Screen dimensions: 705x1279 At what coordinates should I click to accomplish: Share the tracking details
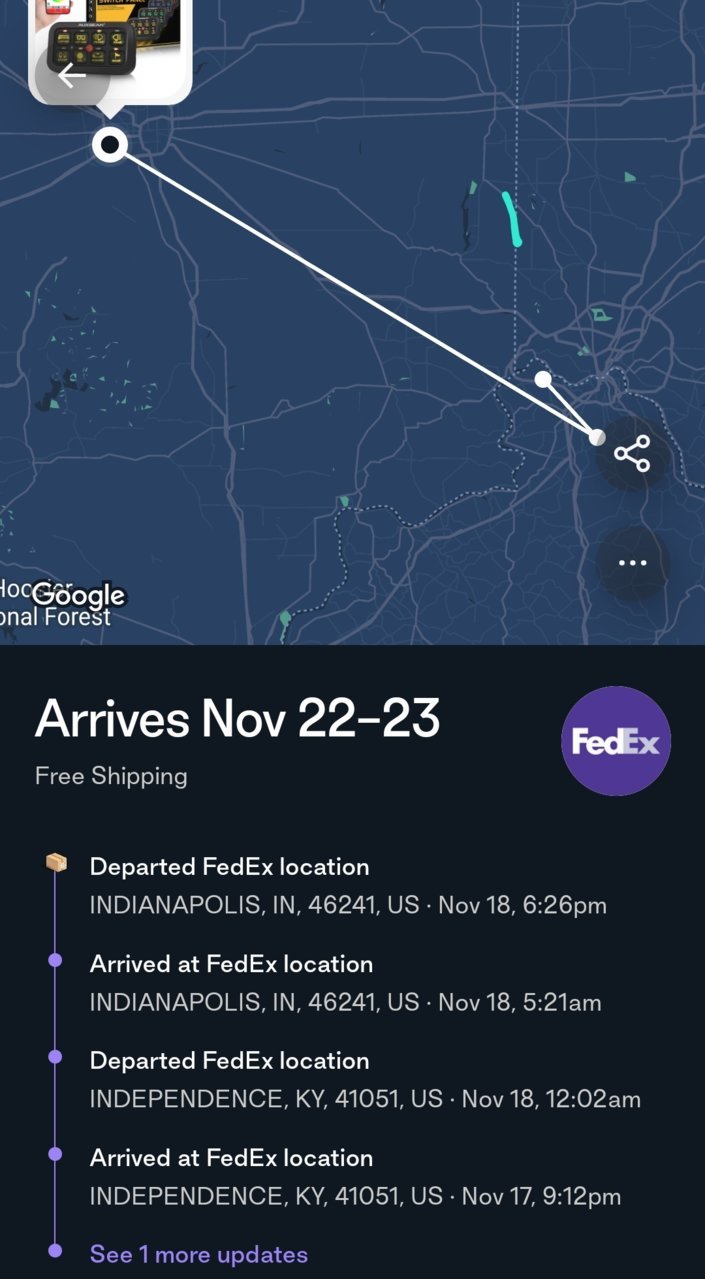632,454
